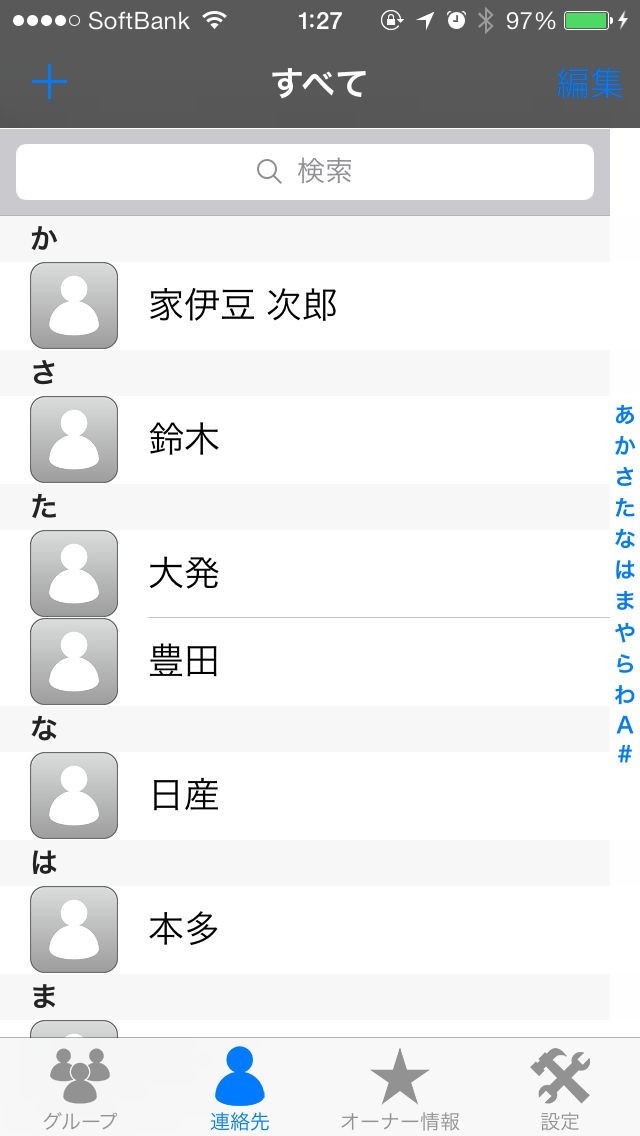Tap 編集 to edit the list
The image size is (640, 1136).
(589, 84)
